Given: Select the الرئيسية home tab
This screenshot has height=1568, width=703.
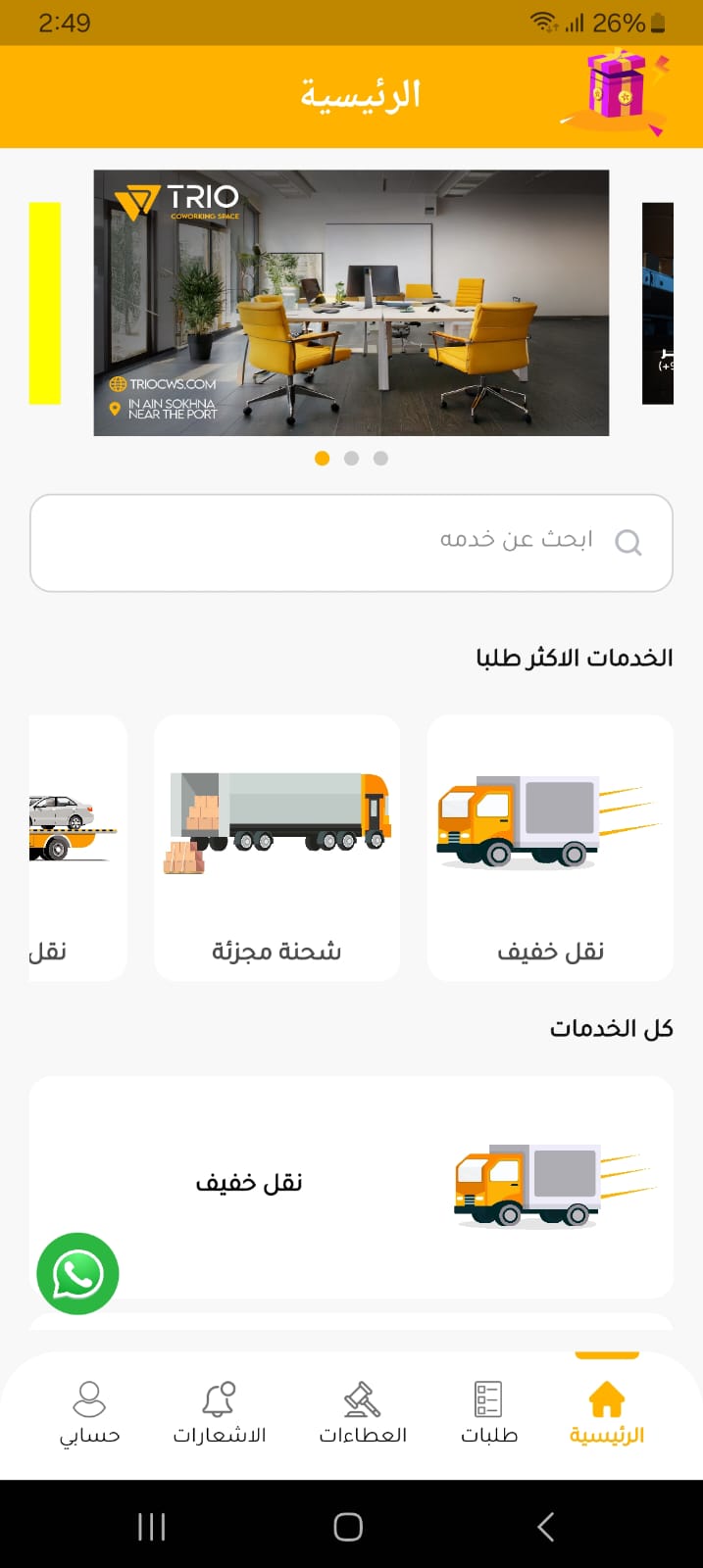Looking at the screenshot, I should 607,1412.
